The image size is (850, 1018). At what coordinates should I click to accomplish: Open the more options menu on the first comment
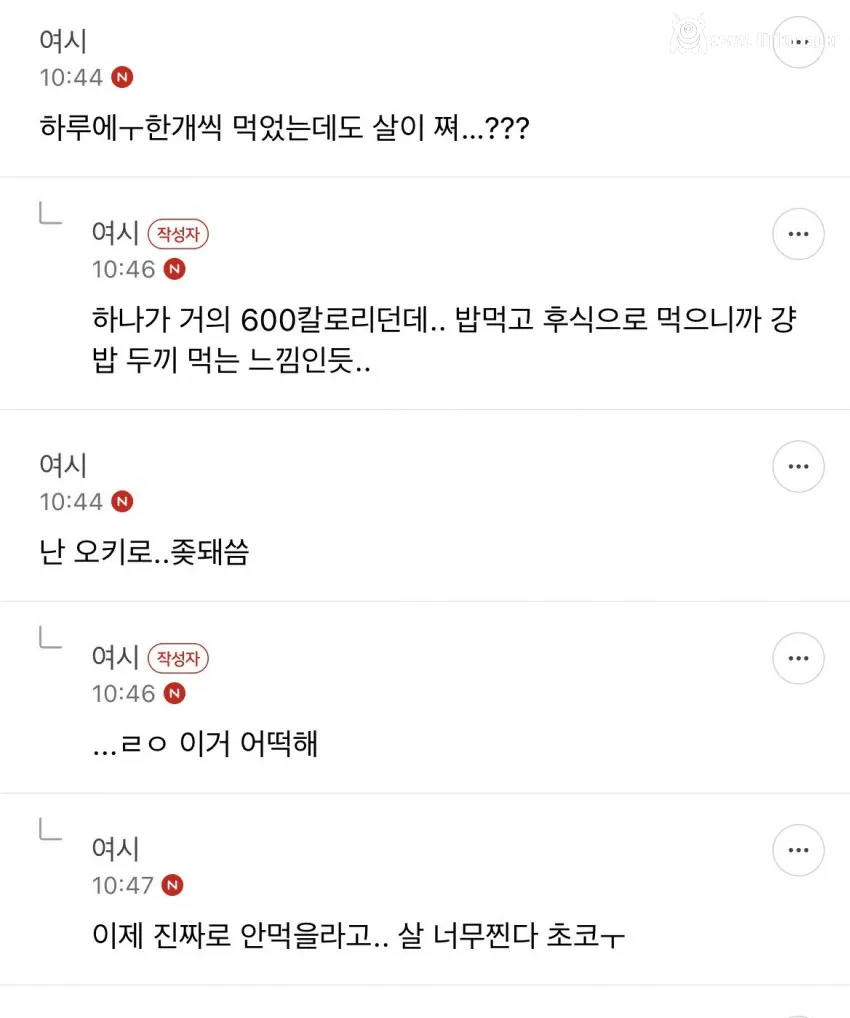pyautogui.click(x=798, y=42)
